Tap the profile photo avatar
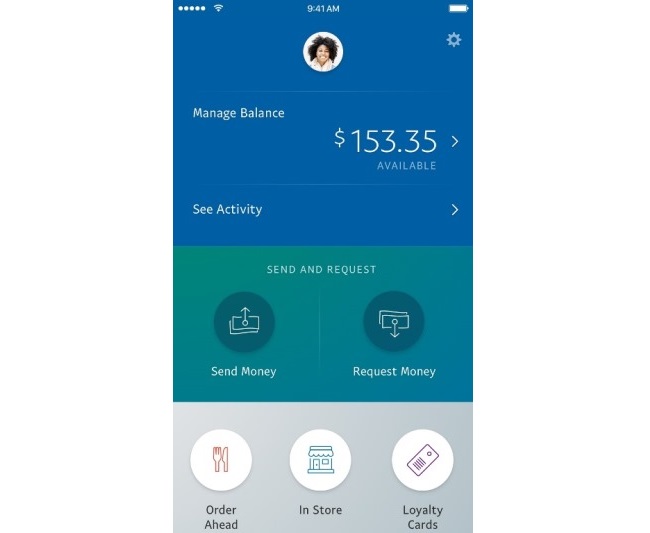The height and width of the screenshot is (533, 650). (323, 52)
